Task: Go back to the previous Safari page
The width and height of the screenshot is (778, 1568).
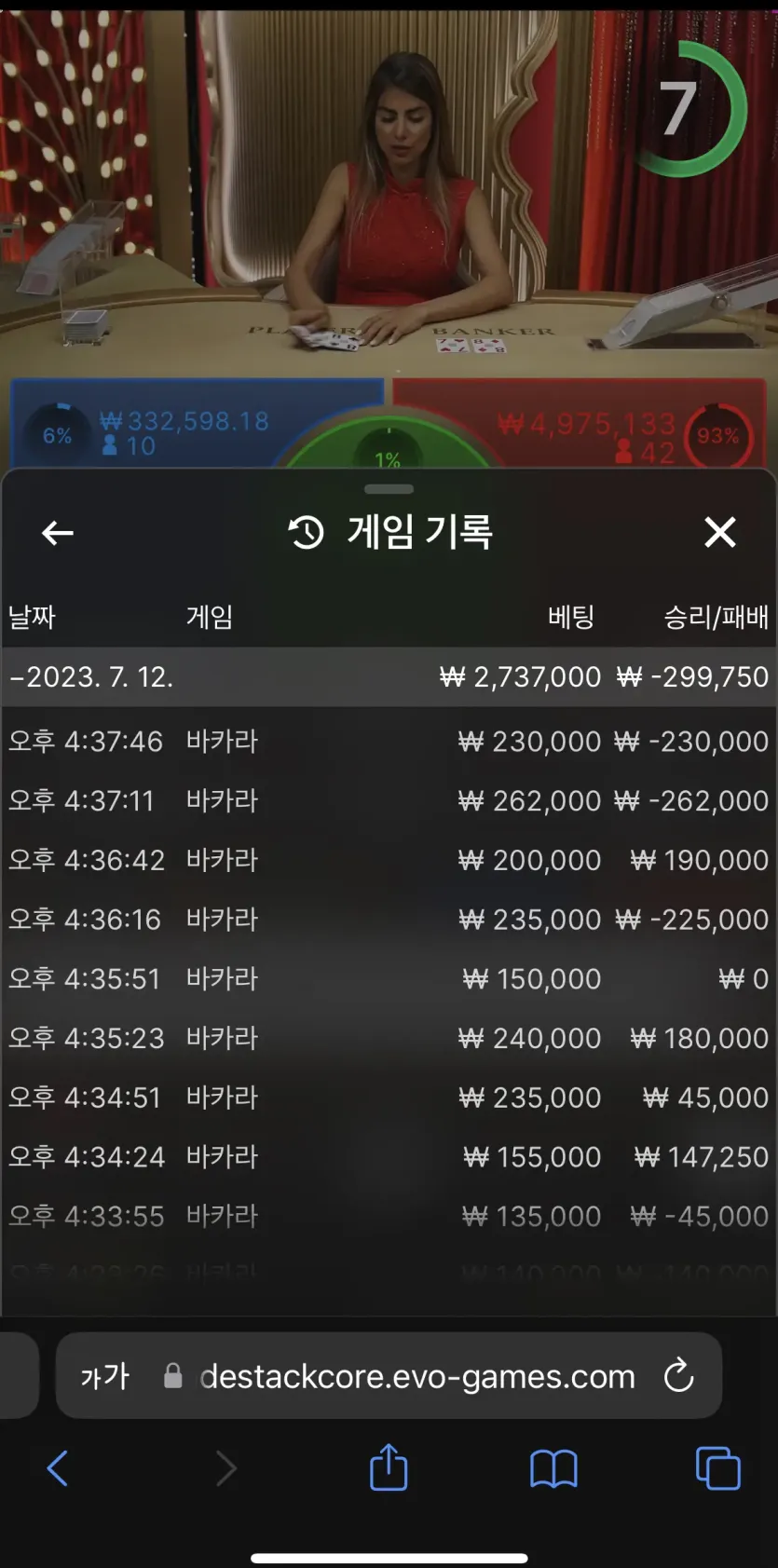Action: click(58, 1468)
